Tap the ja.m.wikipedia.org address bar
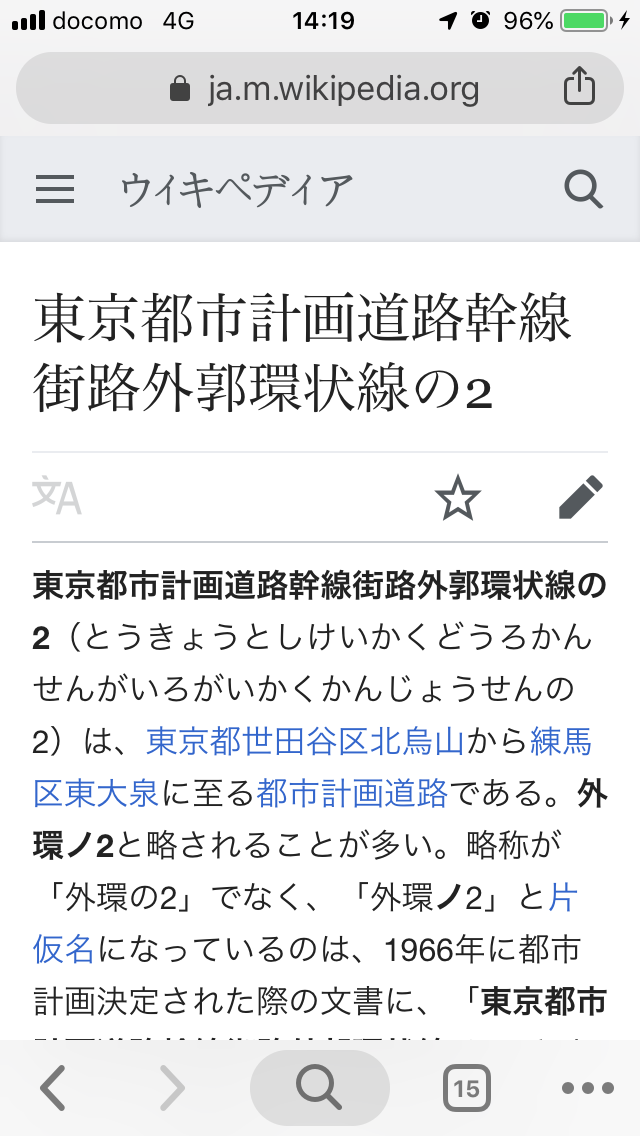The height and width of the screenshot is (1136, 640). [320, 88]
